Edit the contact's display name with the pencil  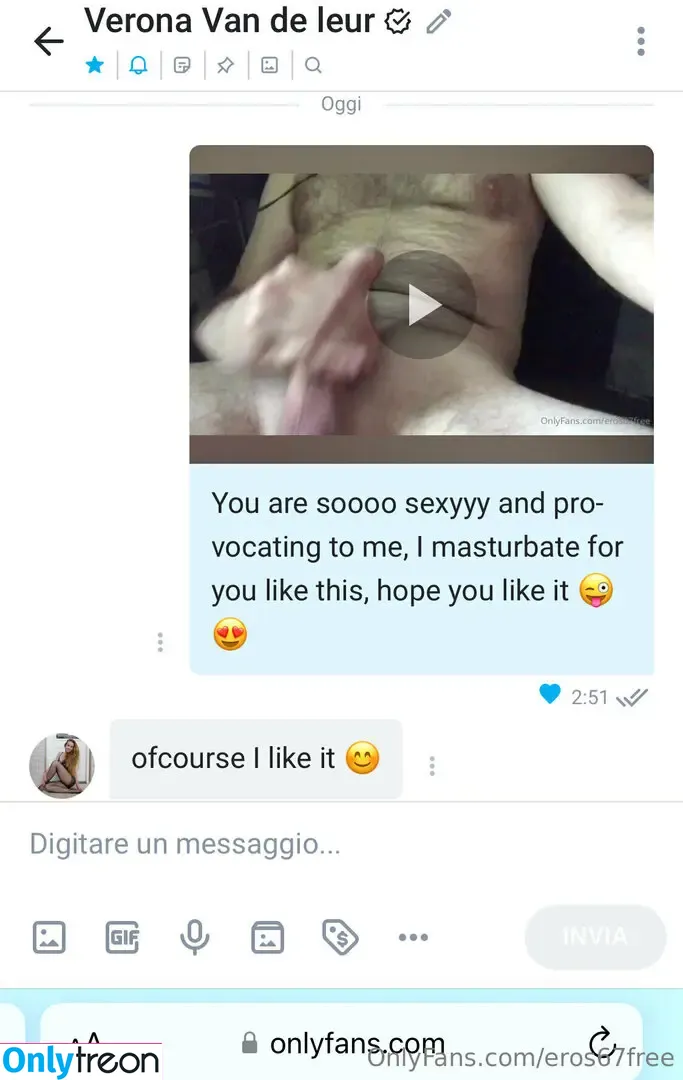coord(437,22)
